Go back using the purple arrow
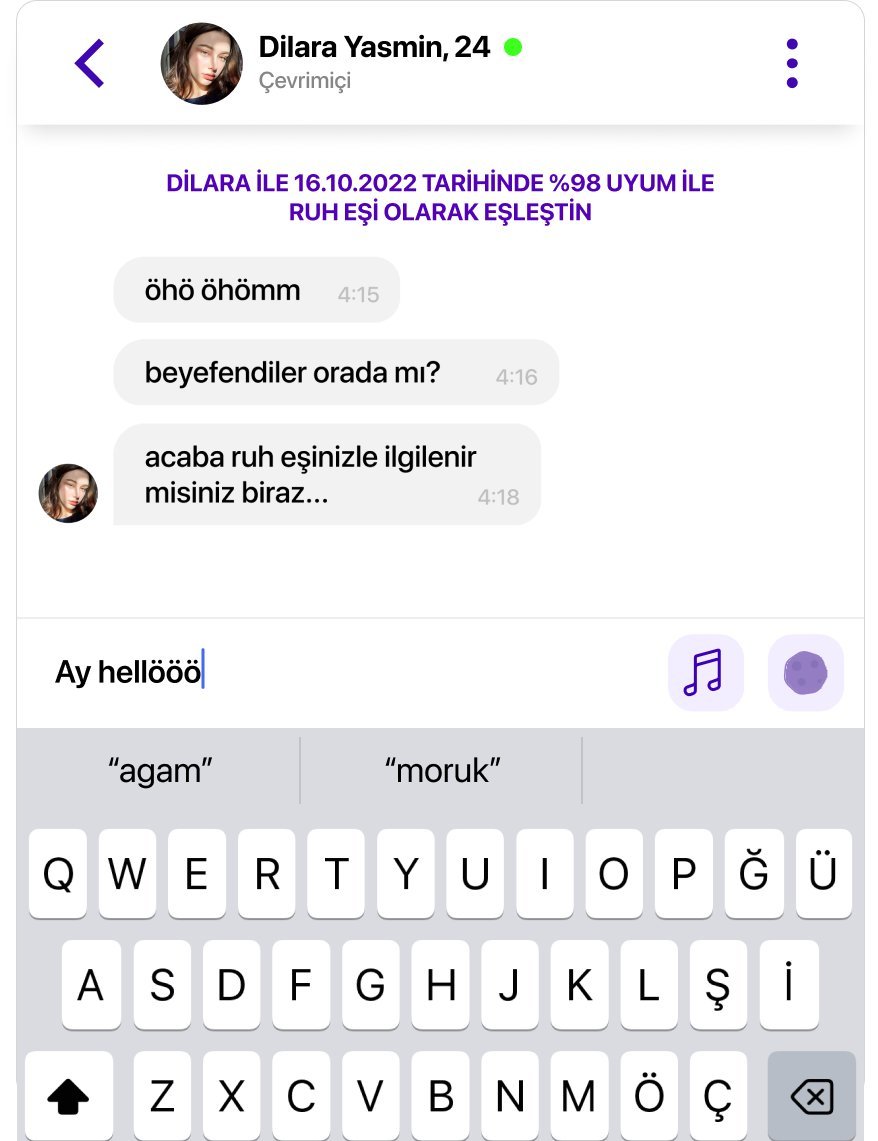 tap(90, 63)
